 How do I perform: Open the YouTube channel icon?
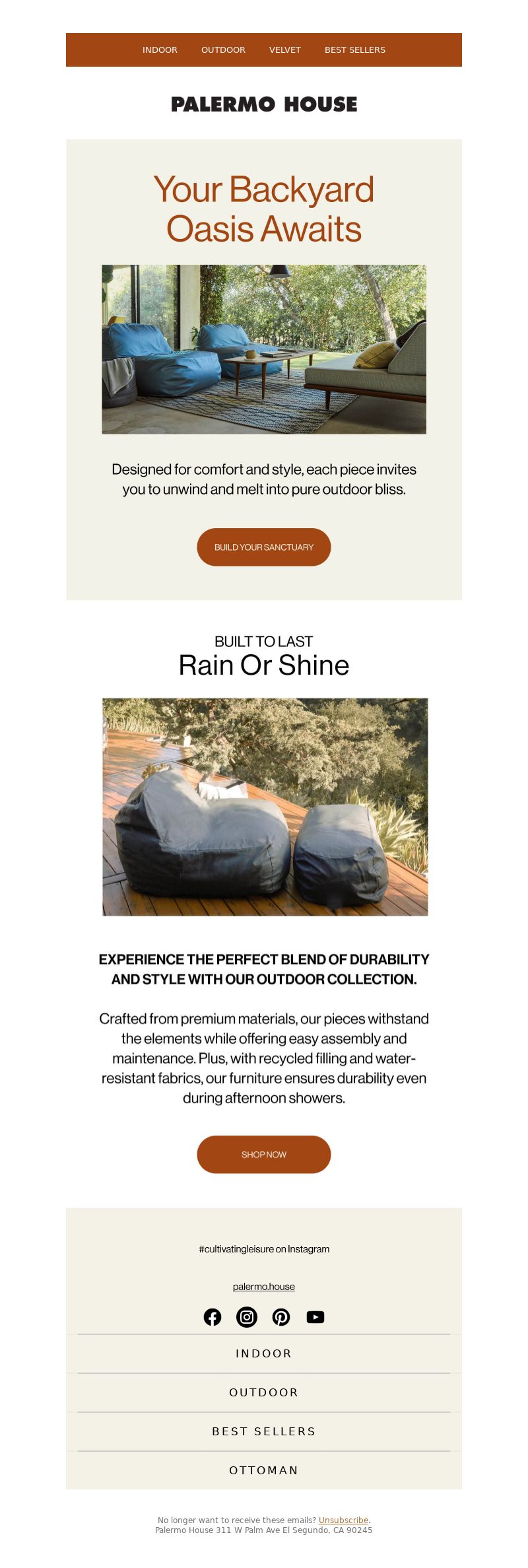click(x=315, y=1317)
